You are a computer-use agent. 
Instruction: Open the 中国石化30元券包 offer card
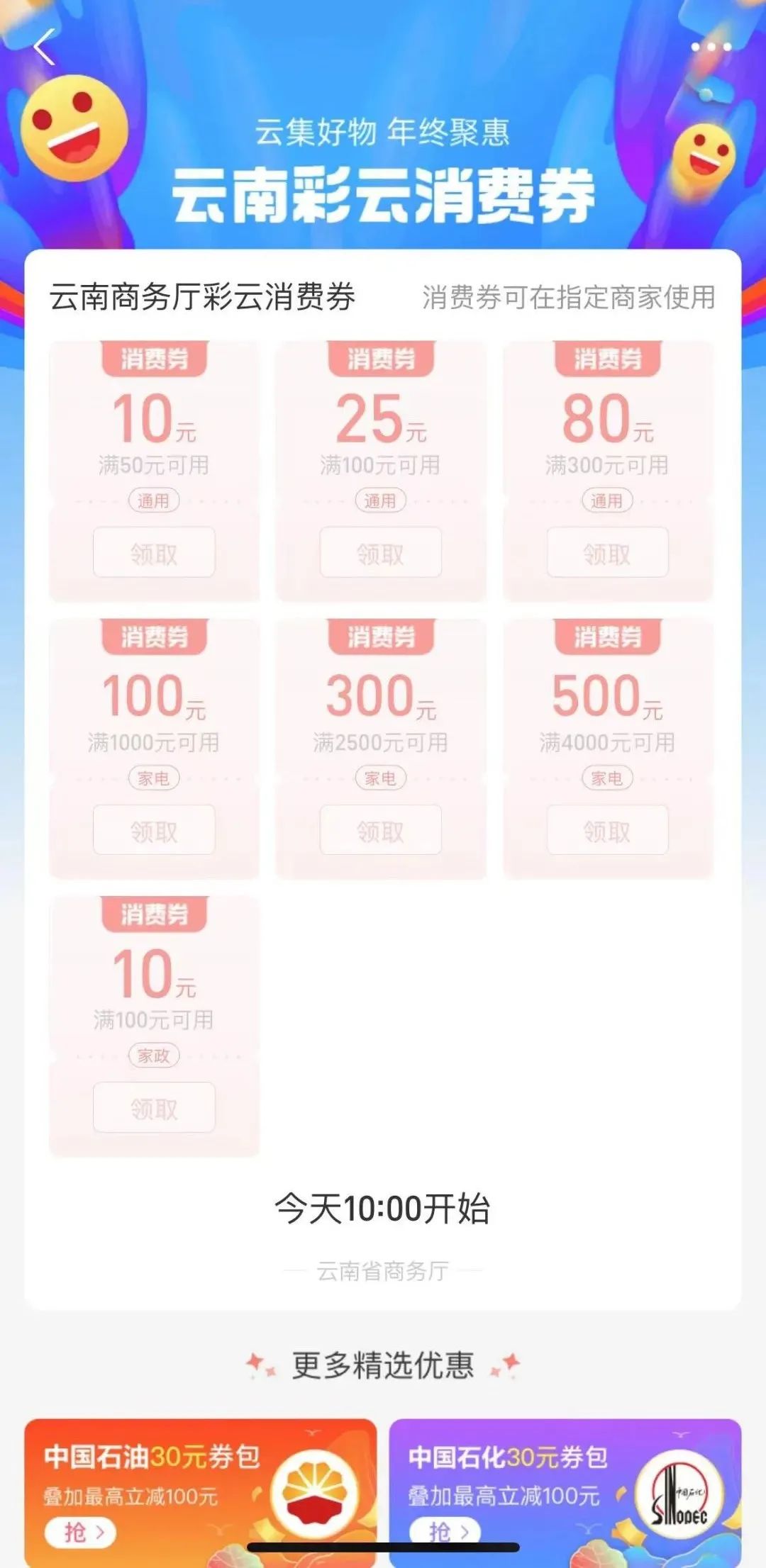point(565,1489)
